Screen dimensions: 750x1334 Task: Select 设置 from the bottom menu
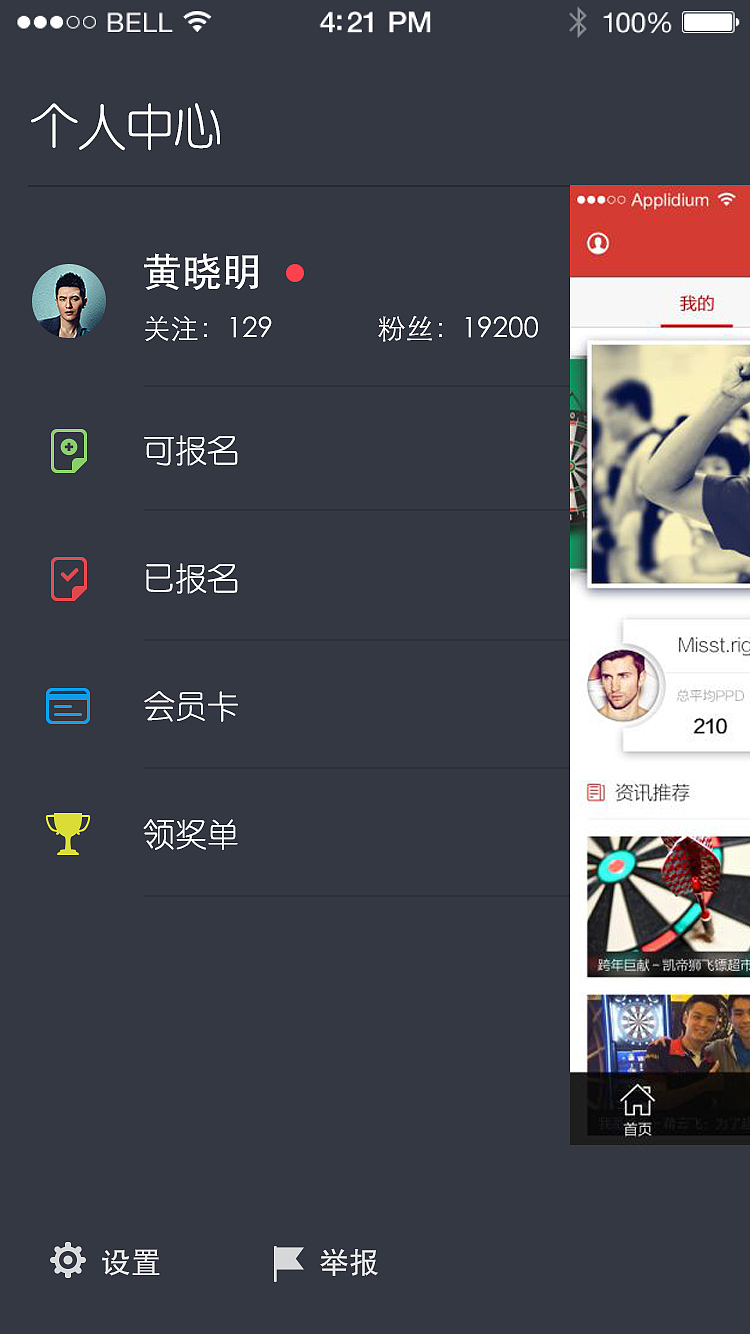(x=131, y=1262)
